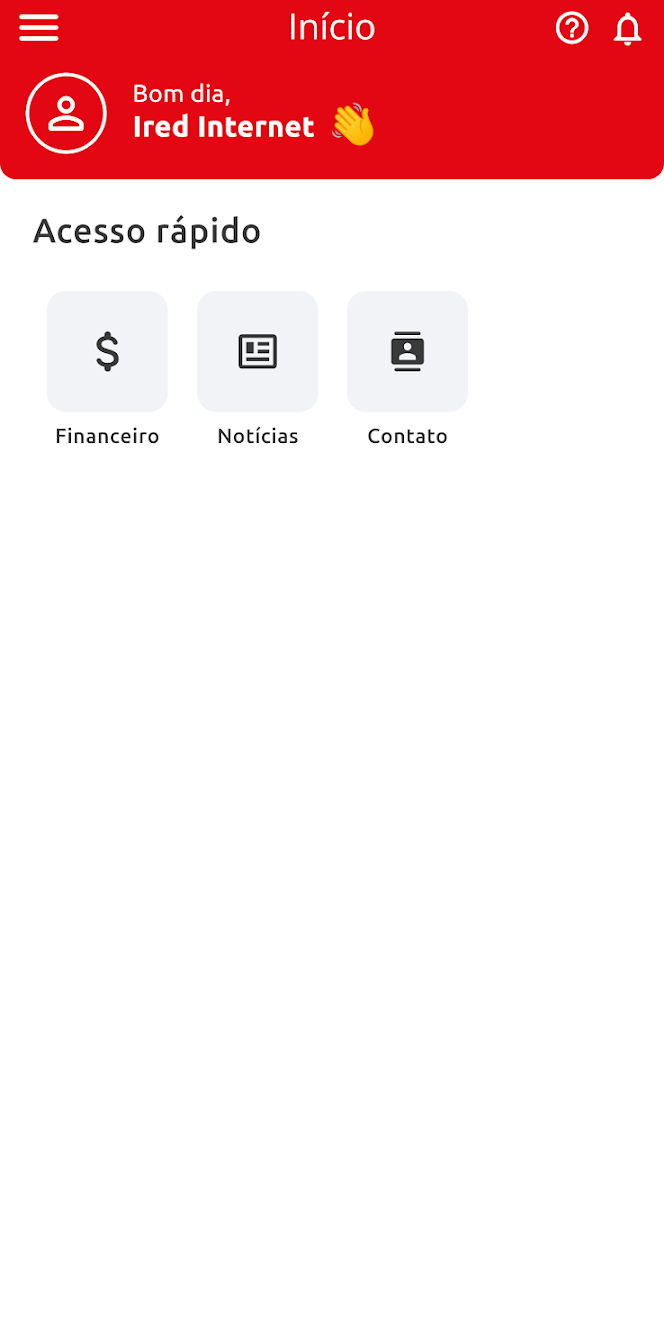
Task: Open the Financeiro shortcut
Action: 107,352
